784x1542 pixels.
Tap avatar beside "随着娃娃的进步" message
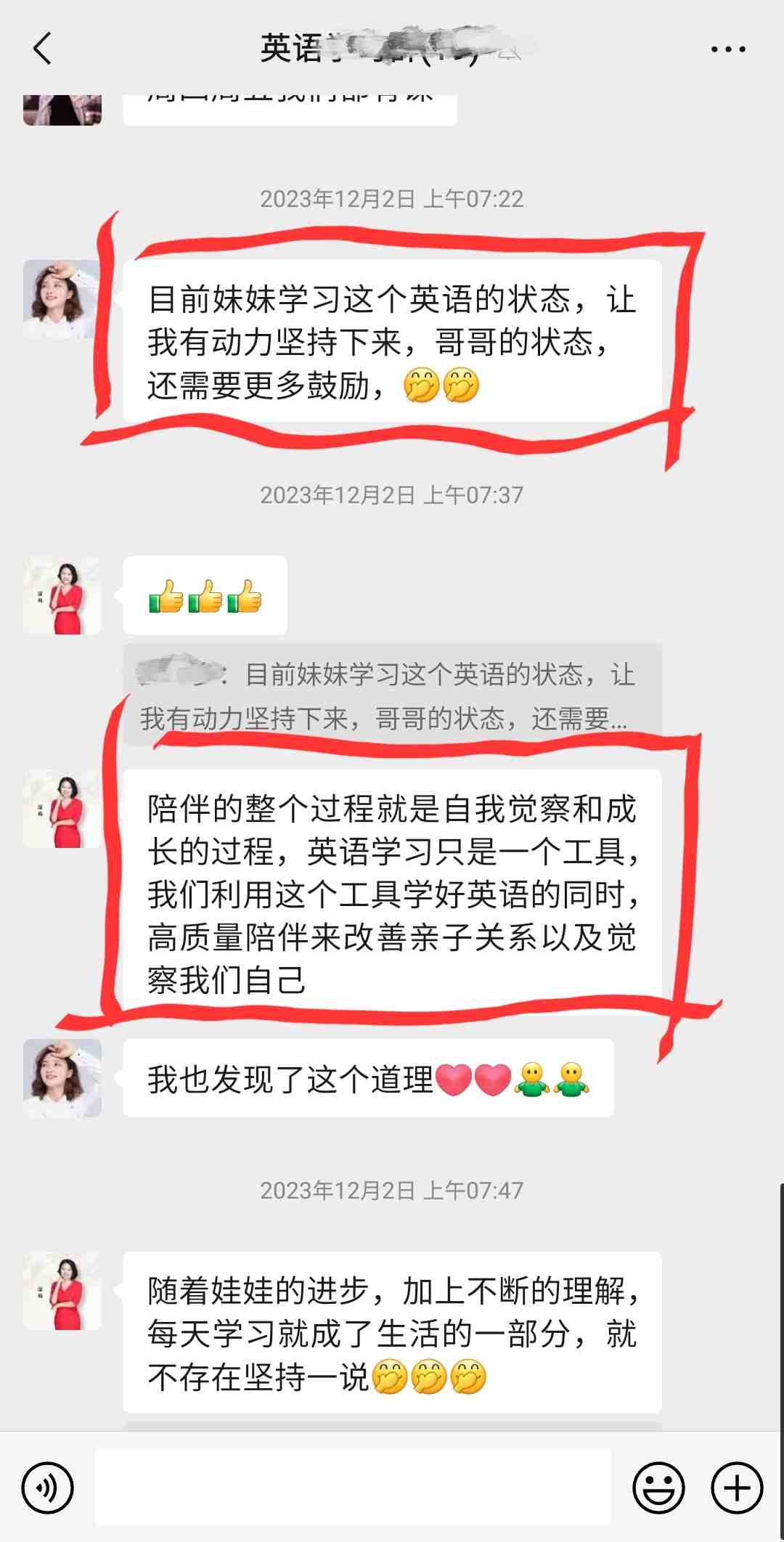pos(62,1291)
